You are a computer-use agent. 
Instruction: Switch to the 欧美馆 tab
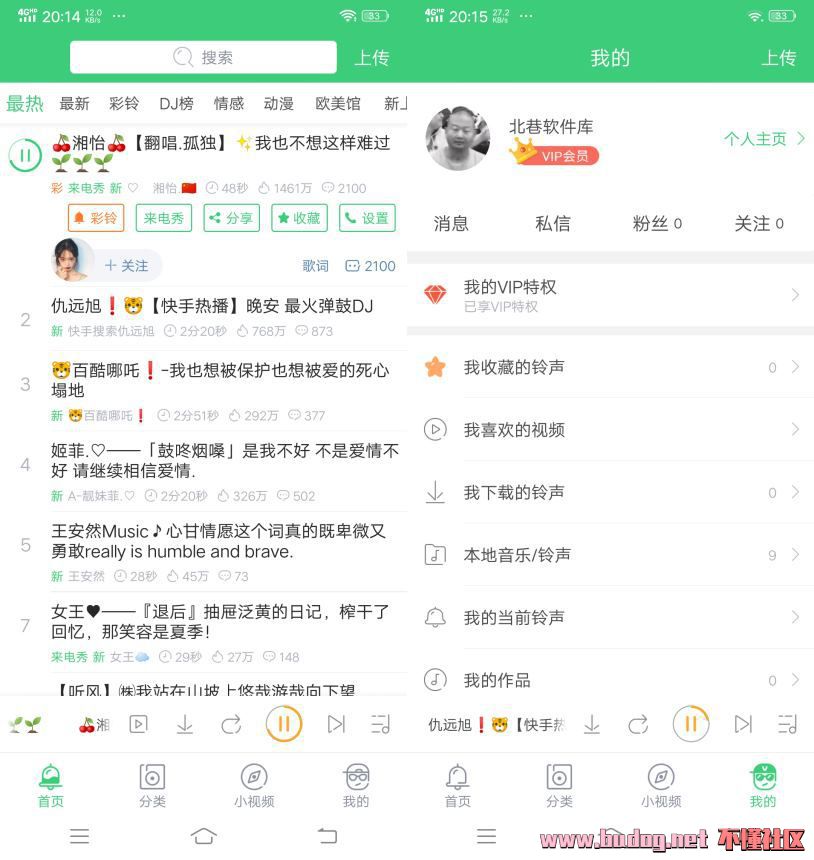point(337,103)
